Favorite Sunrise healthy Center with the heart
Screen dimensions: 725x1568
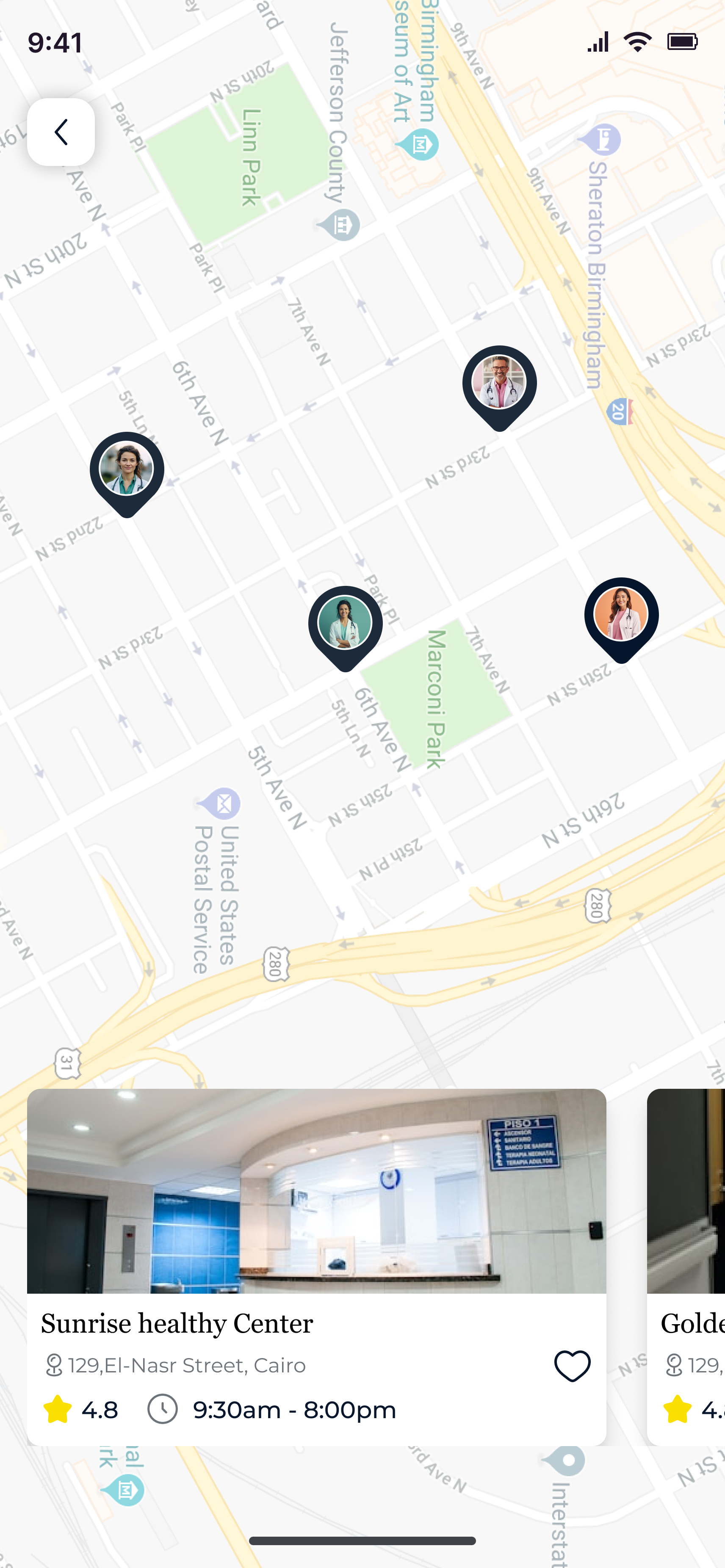click(572, 1366)
